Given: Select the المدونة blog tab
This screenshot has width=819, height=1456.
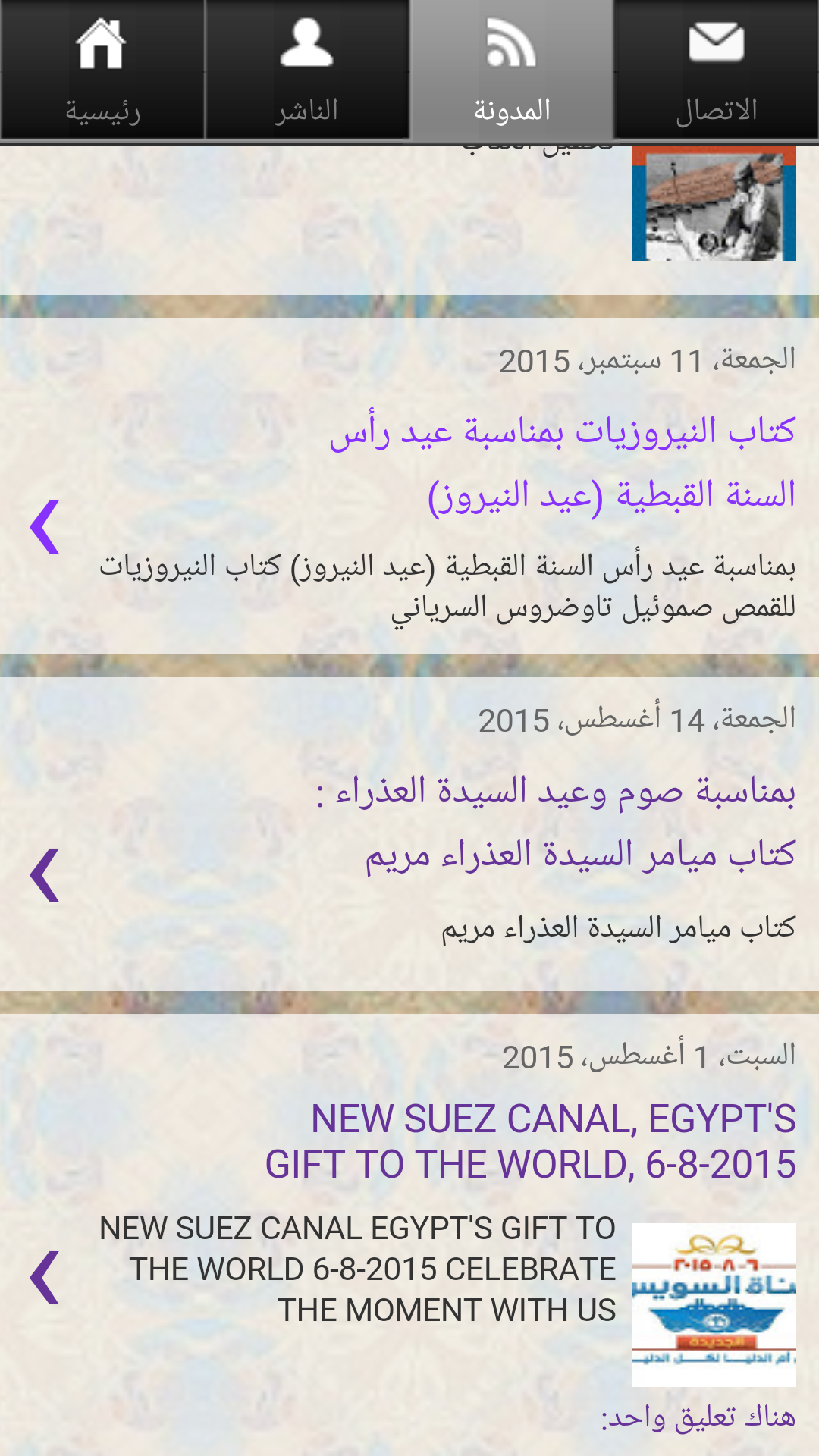Looking at the screenshot, I should 512,70.
